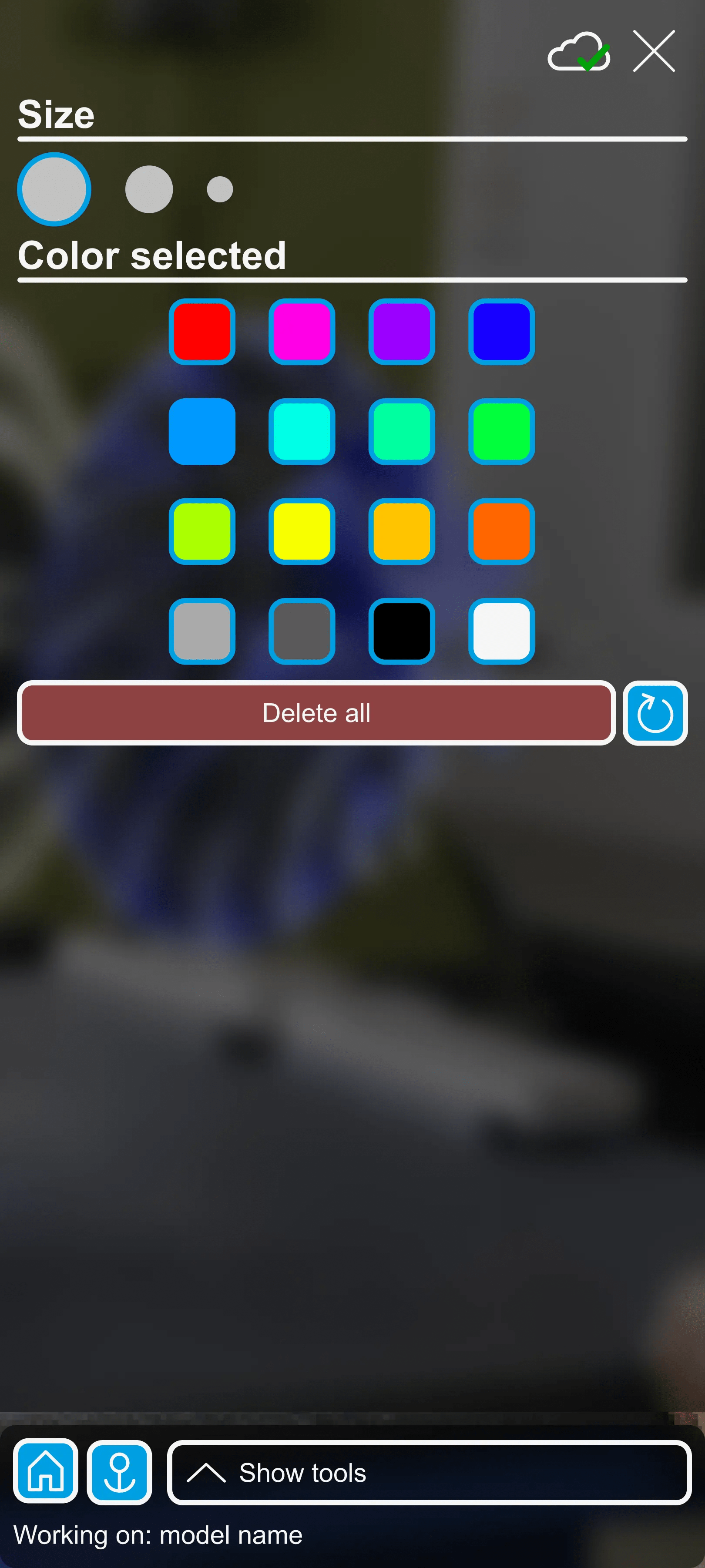This screenshot has width=705, height=1568.
Task: Pick the magenta color swatch
Action: tap(302, 332)
